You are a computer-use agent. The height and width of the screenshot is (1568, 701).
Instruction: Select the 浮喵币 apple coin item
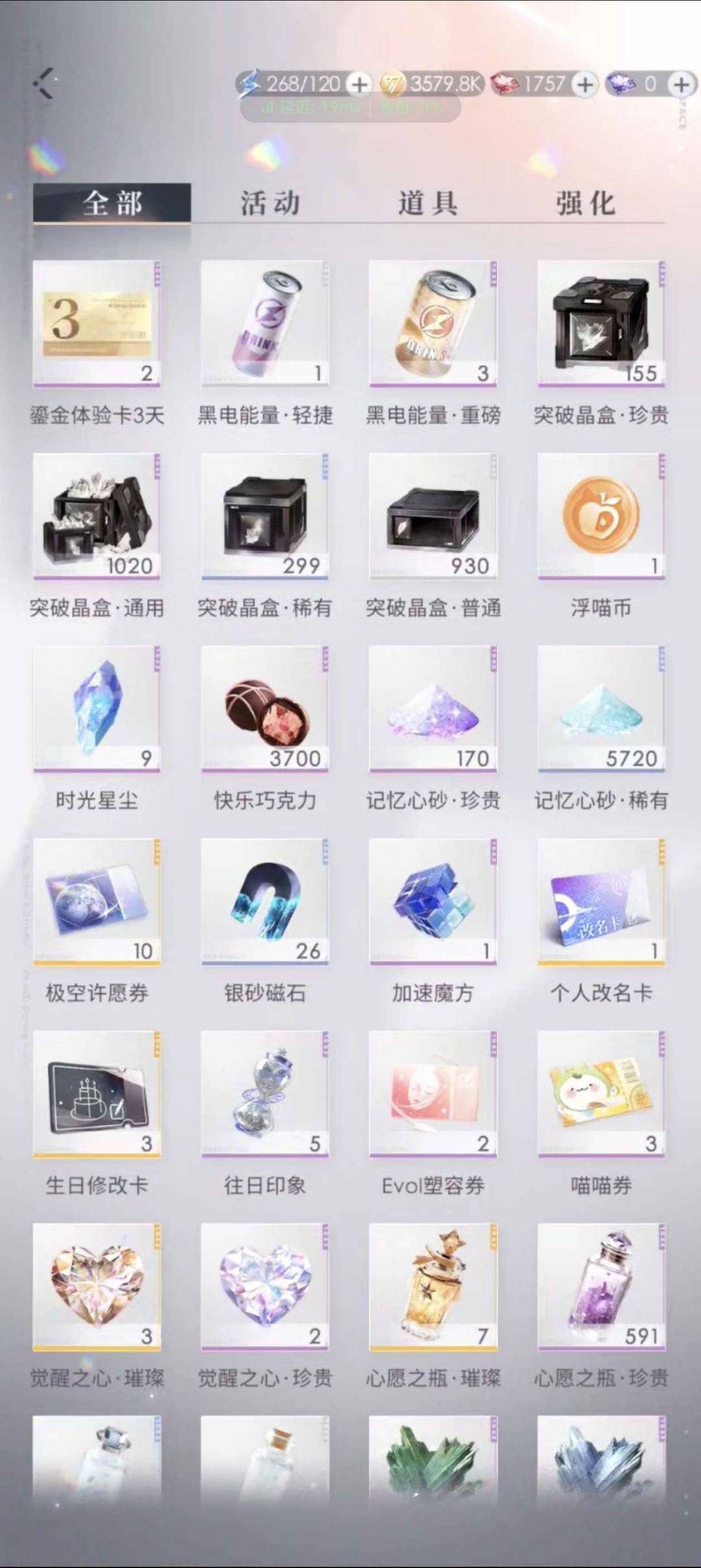click(x=600, y=516)
